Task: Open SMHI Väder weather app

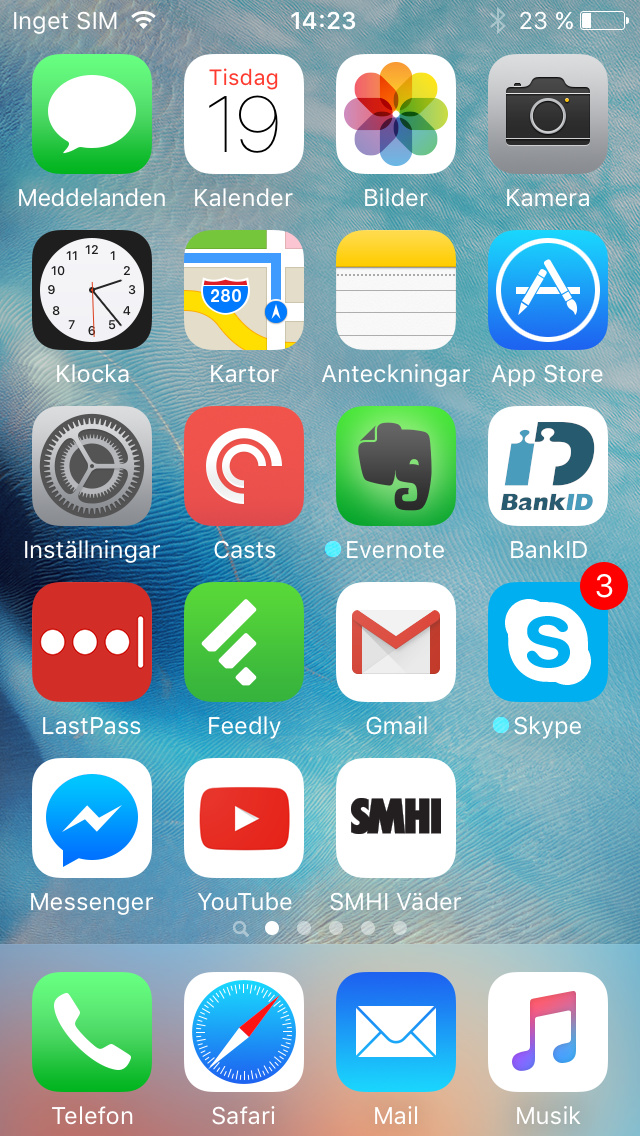Action: [x=396, y=818]
